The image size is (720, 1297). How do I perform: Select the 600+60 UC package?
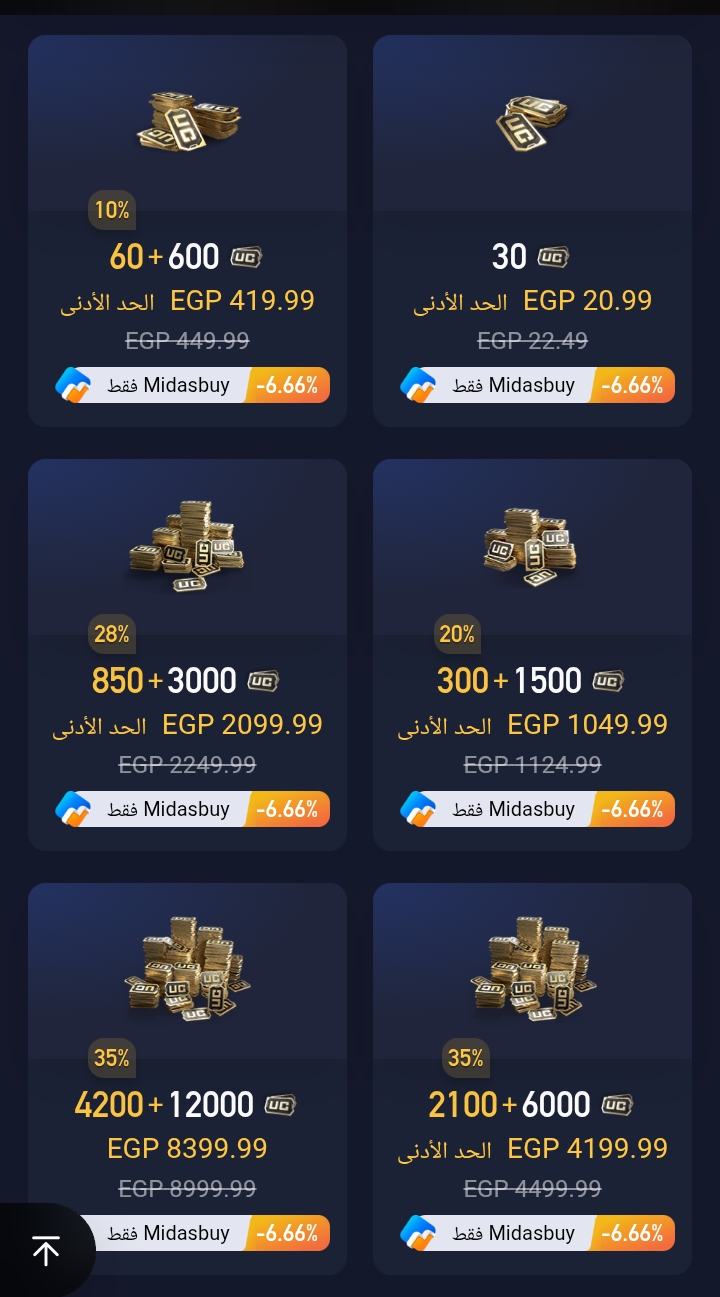point(187,231)
